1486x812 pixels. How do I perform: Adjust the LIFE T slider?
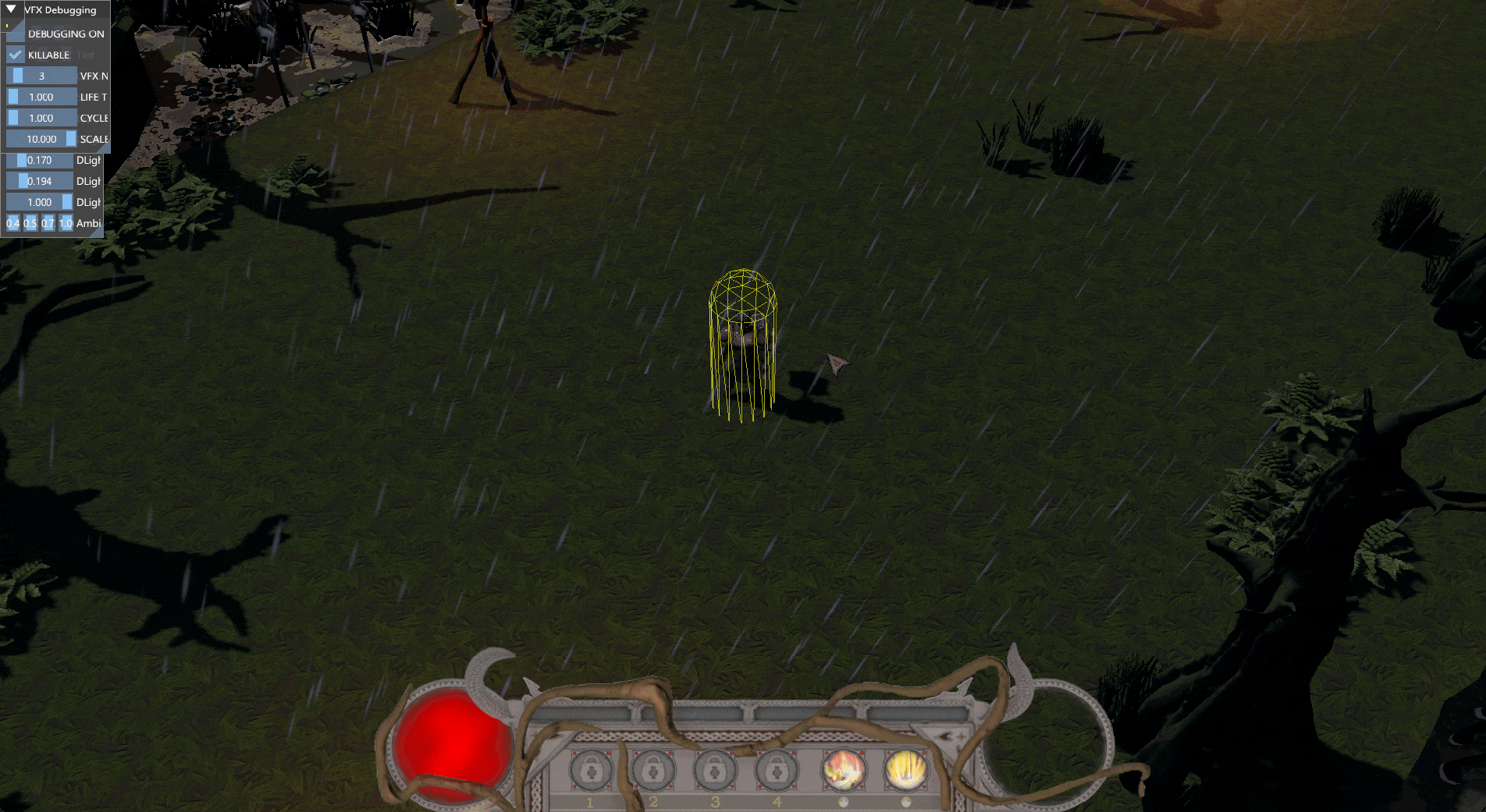[x=41, y=97]
